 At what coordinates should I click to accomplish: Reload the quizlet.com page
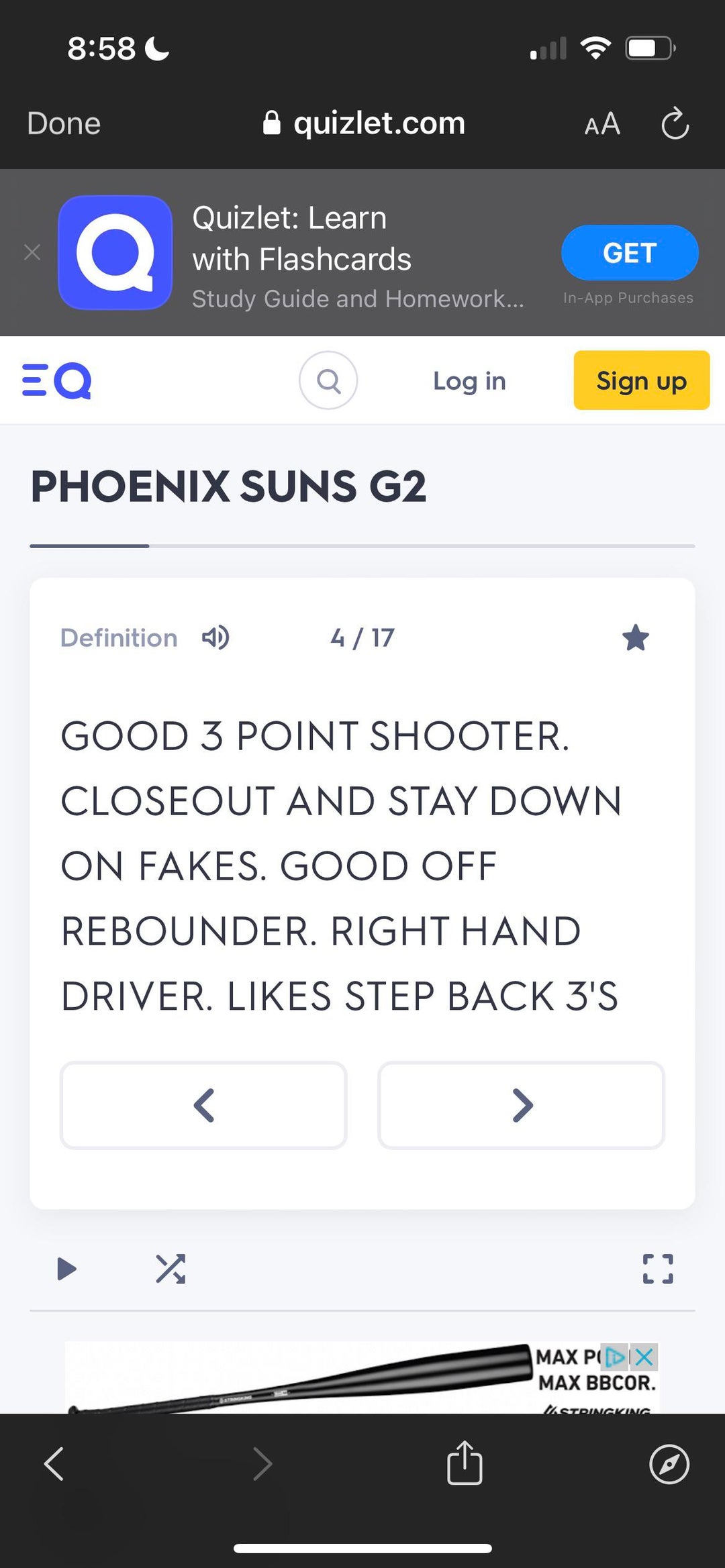tap(675, 124)
